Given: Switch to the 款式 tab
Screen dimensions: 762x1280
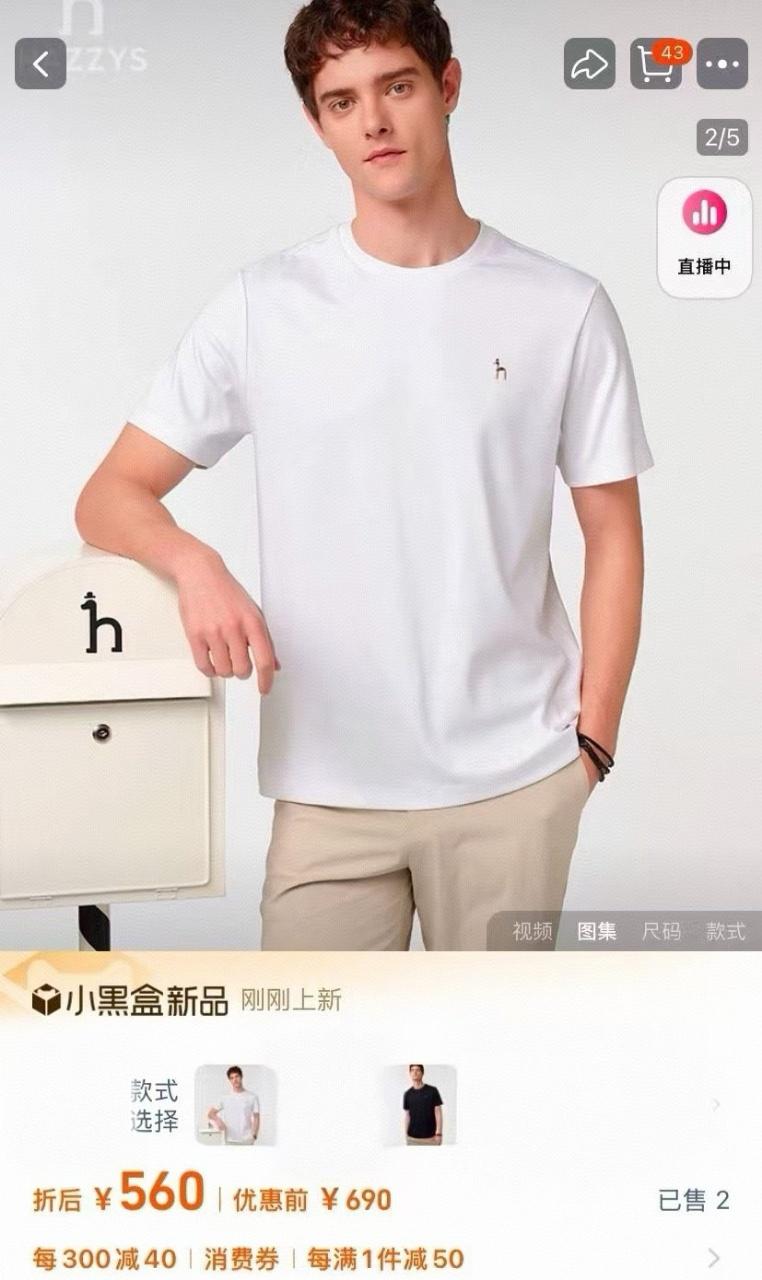Looking at the screenshot, I should click(x=725, y=931).
